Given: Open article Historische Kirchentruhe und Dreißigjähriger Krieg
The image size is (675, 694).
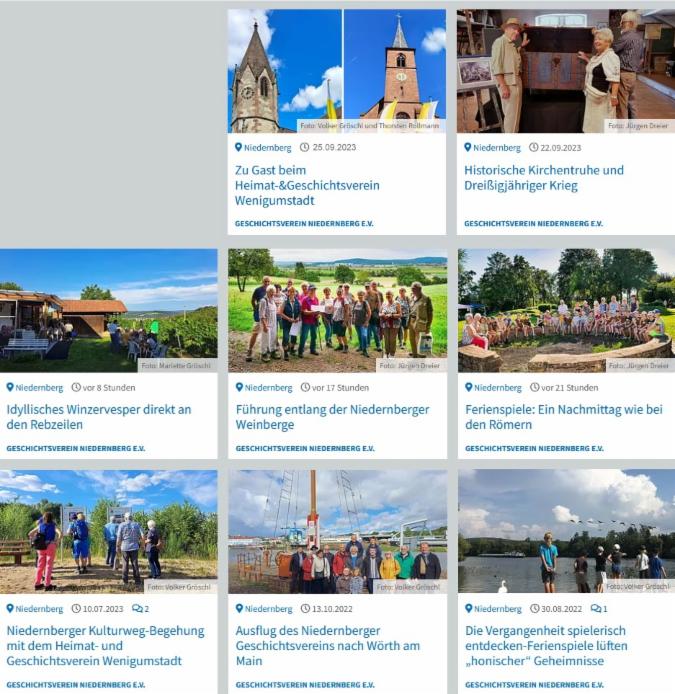Looking at the screenshot, I should [543, 178].
